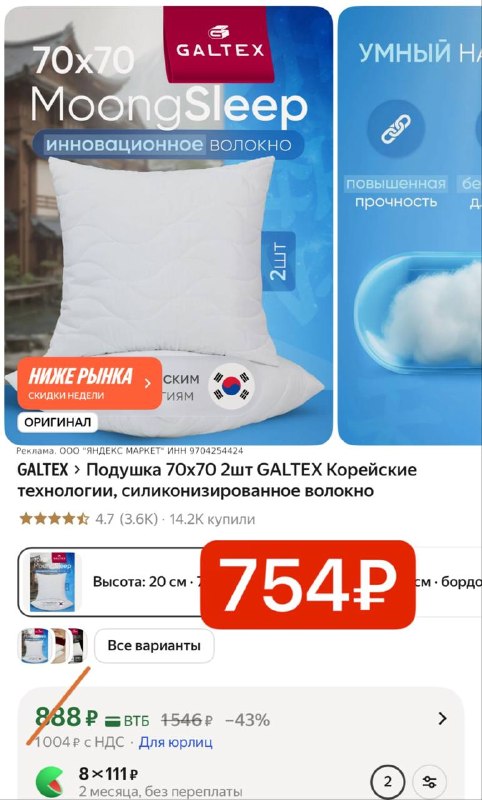Open split payment settings slider icon
This screenshot has width=482, height=800.
tap(429, 782)
